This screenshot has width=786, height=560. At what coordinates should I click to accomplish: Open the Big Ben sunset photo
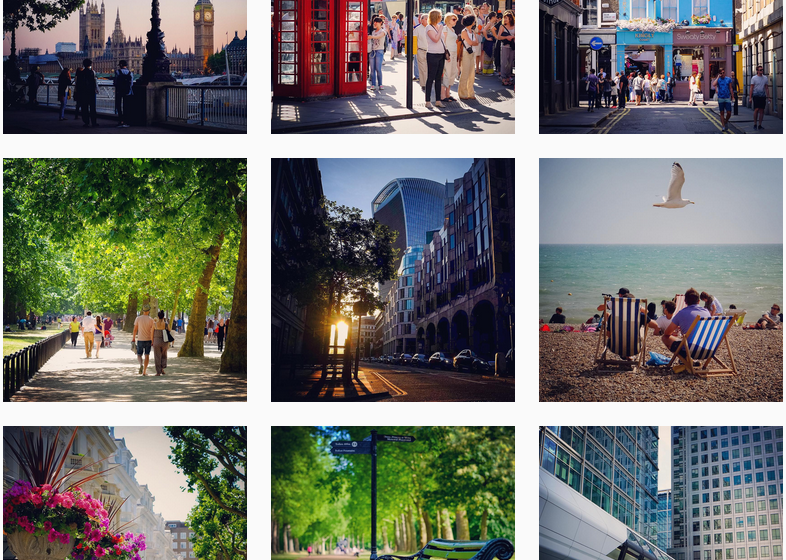(125, 66)
